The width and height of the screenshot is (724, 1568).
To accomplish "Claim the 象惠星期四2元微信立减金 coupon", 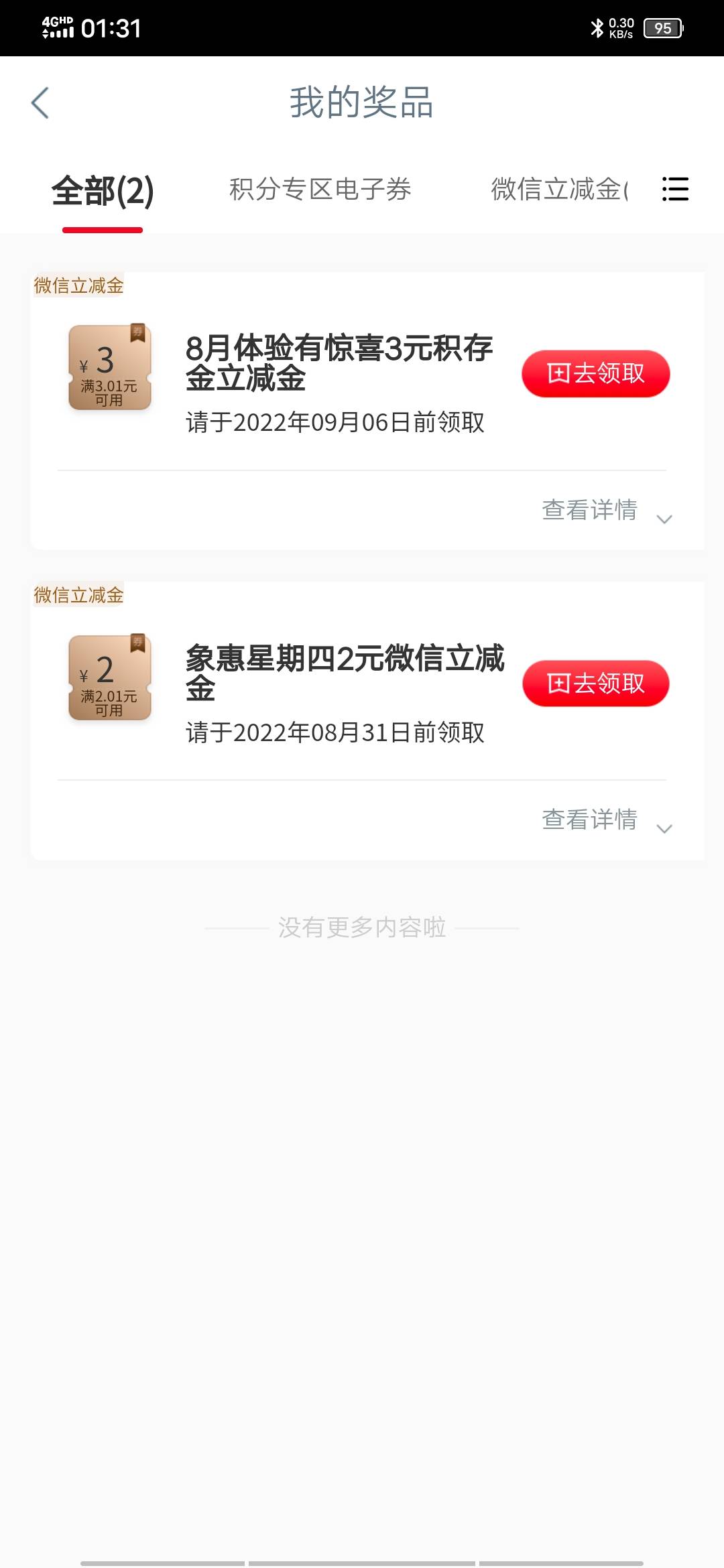I will (595, 683).
